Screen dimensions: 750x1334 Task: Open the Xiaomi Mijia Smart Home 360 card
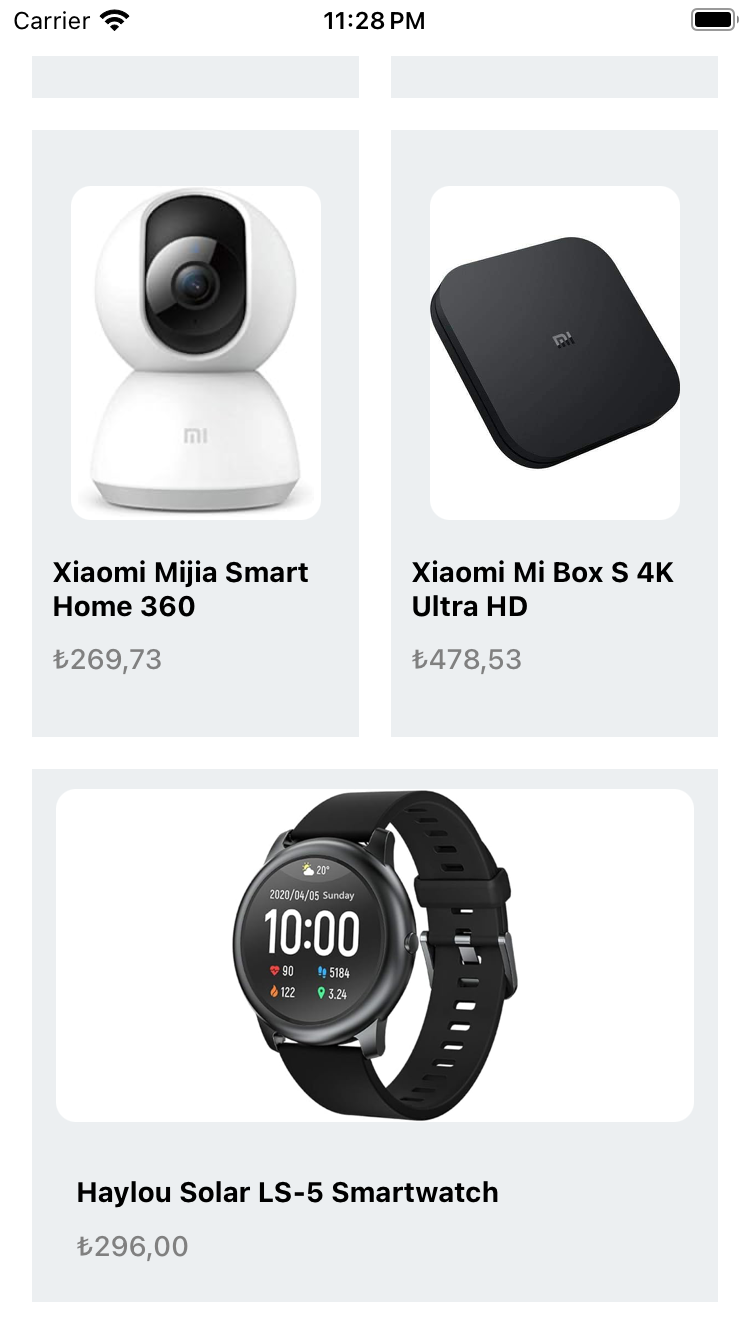pos(195,433)
